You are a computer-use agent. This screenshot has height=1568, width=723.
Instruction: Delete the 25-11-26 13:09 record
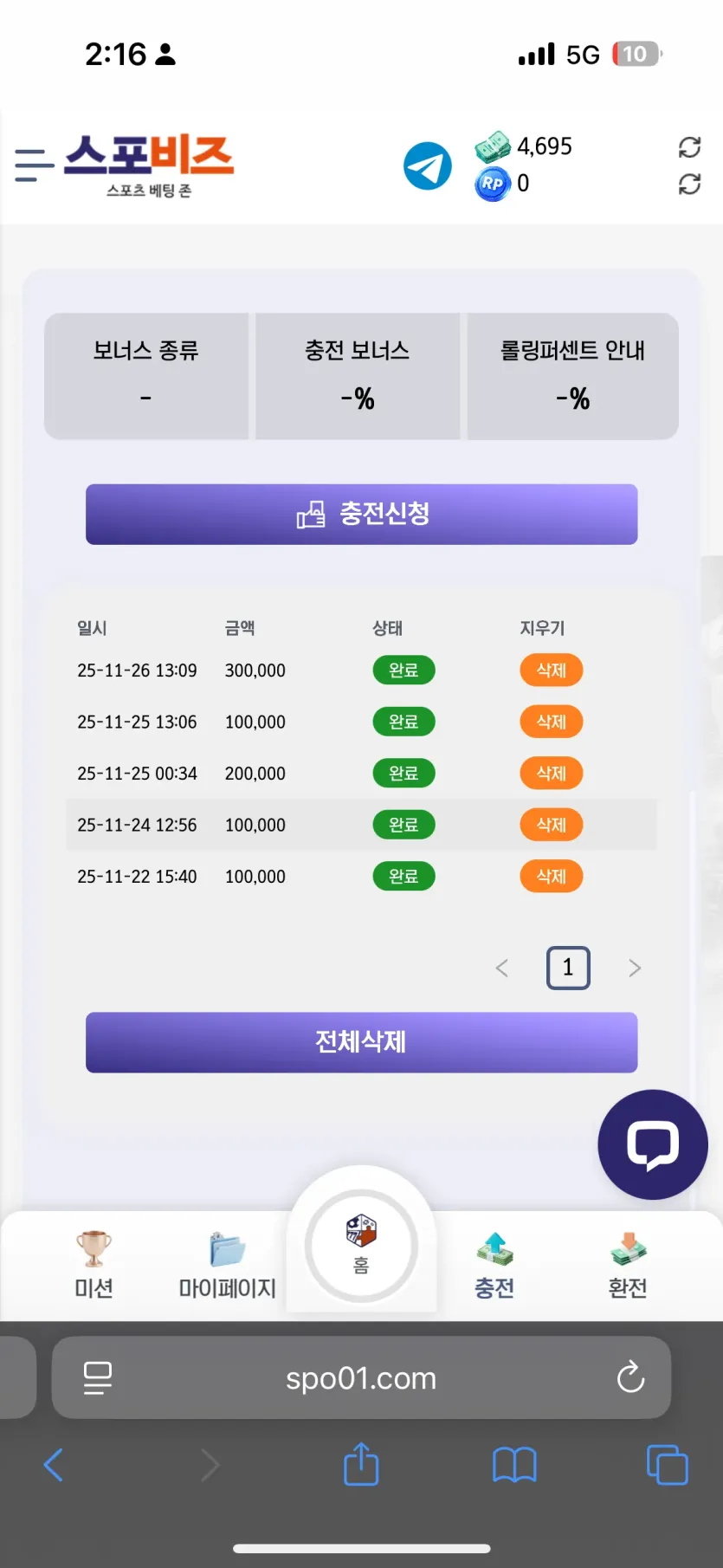[551, 671]
